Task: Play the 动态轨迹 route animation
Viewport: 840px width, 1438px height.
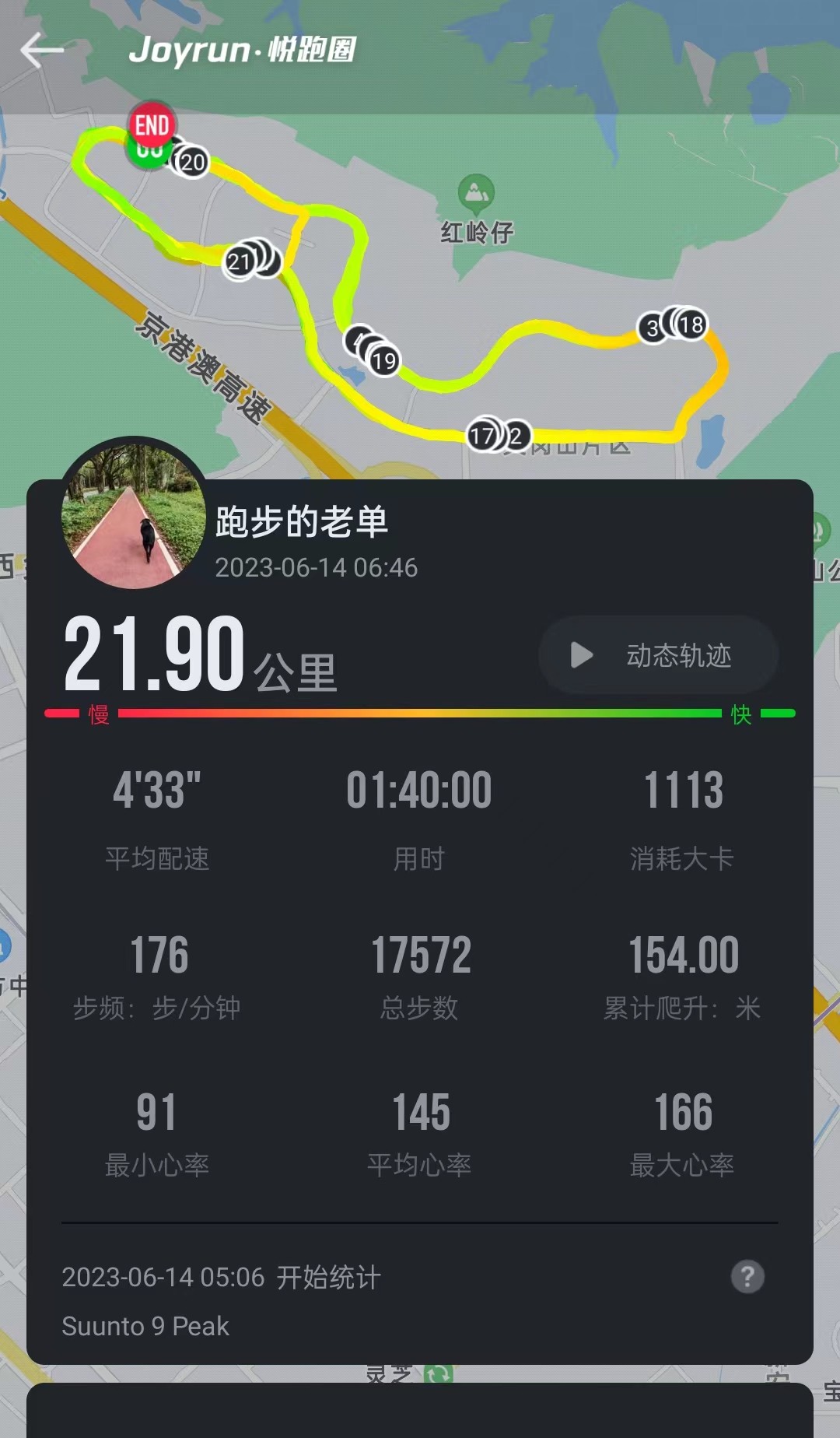Action: 658,655
